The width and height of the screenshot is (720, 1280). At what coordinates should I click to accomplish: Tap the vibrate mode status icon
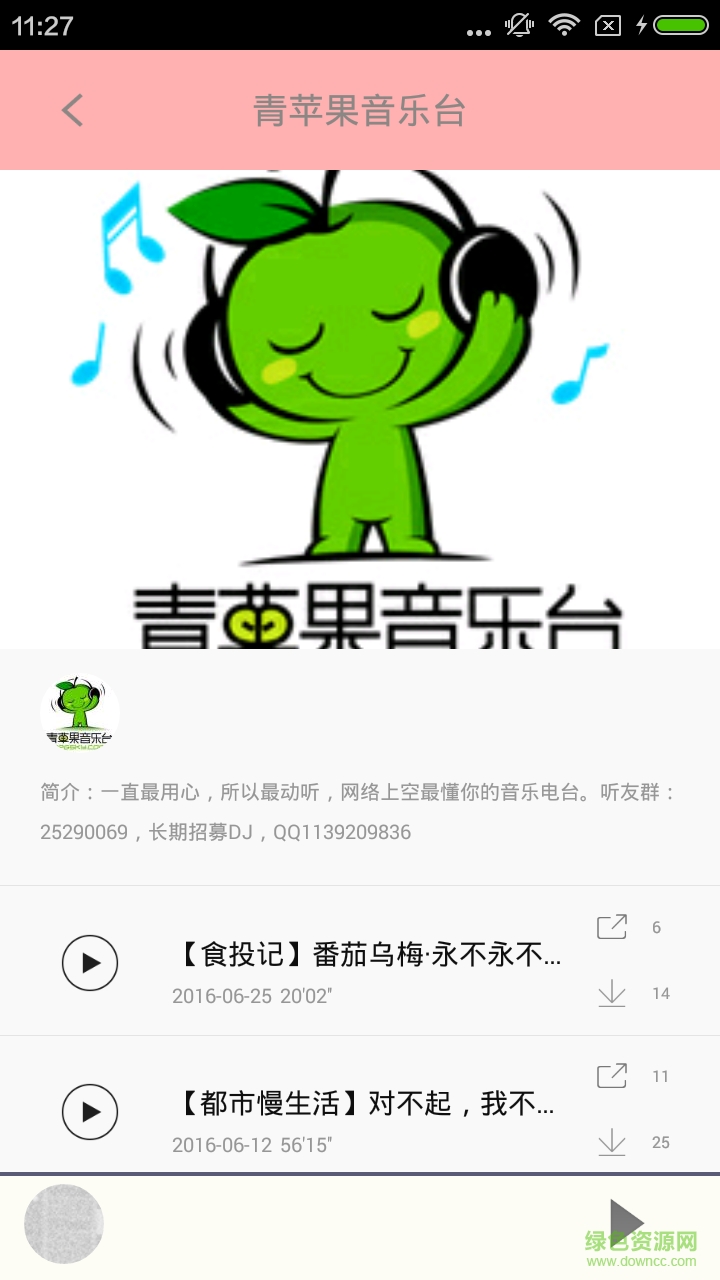click(518, 25)
